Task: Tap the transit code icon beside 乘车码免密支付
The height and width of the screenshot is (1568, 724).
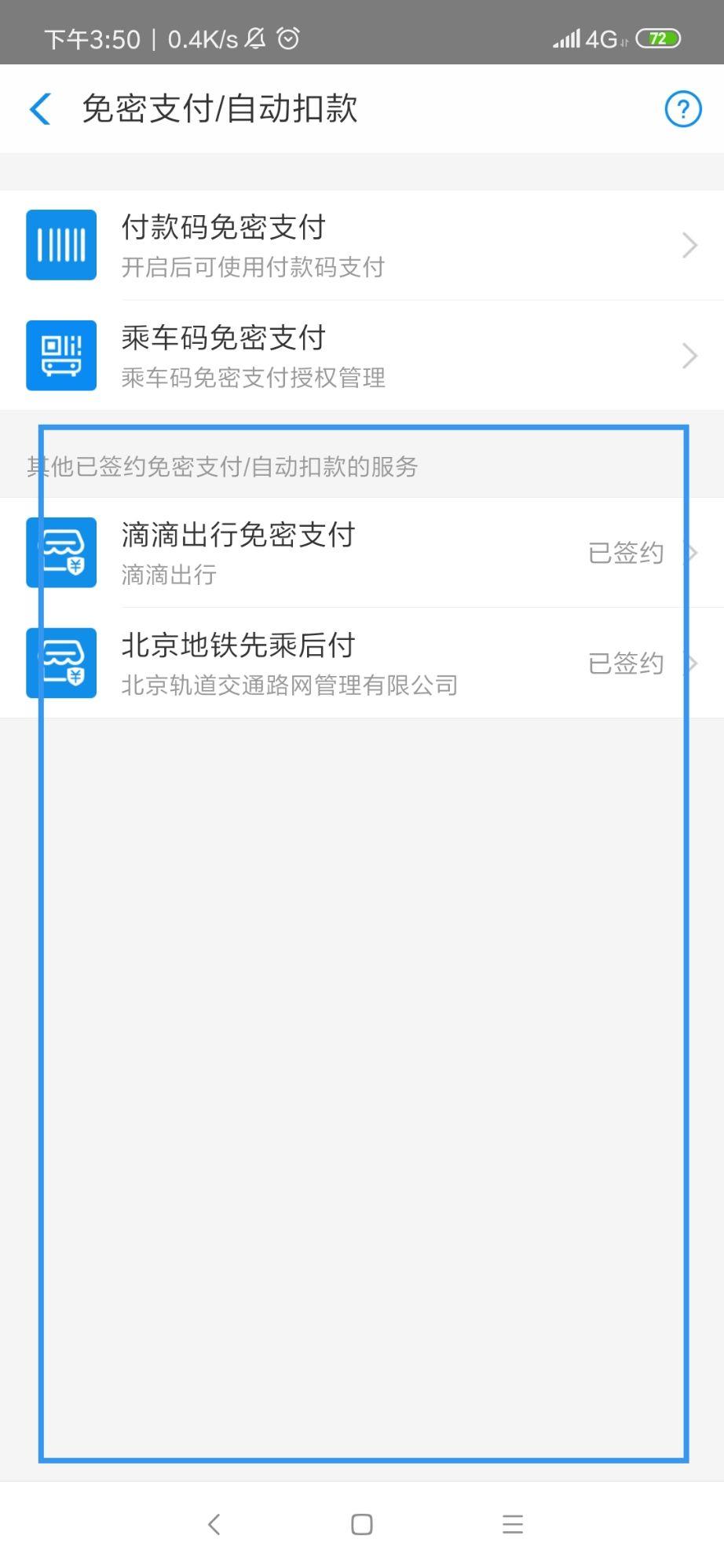Action: coord(60,355)
